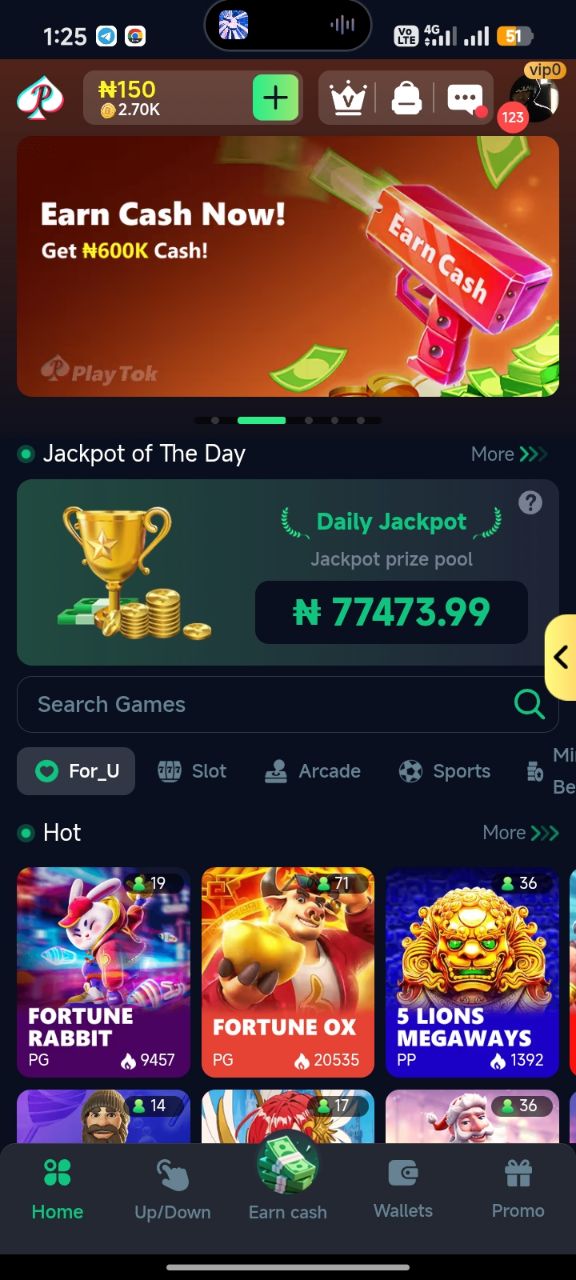Switch to the Sports category
Viewport: 576px width, 1280px height.
(x=444, y=771)
